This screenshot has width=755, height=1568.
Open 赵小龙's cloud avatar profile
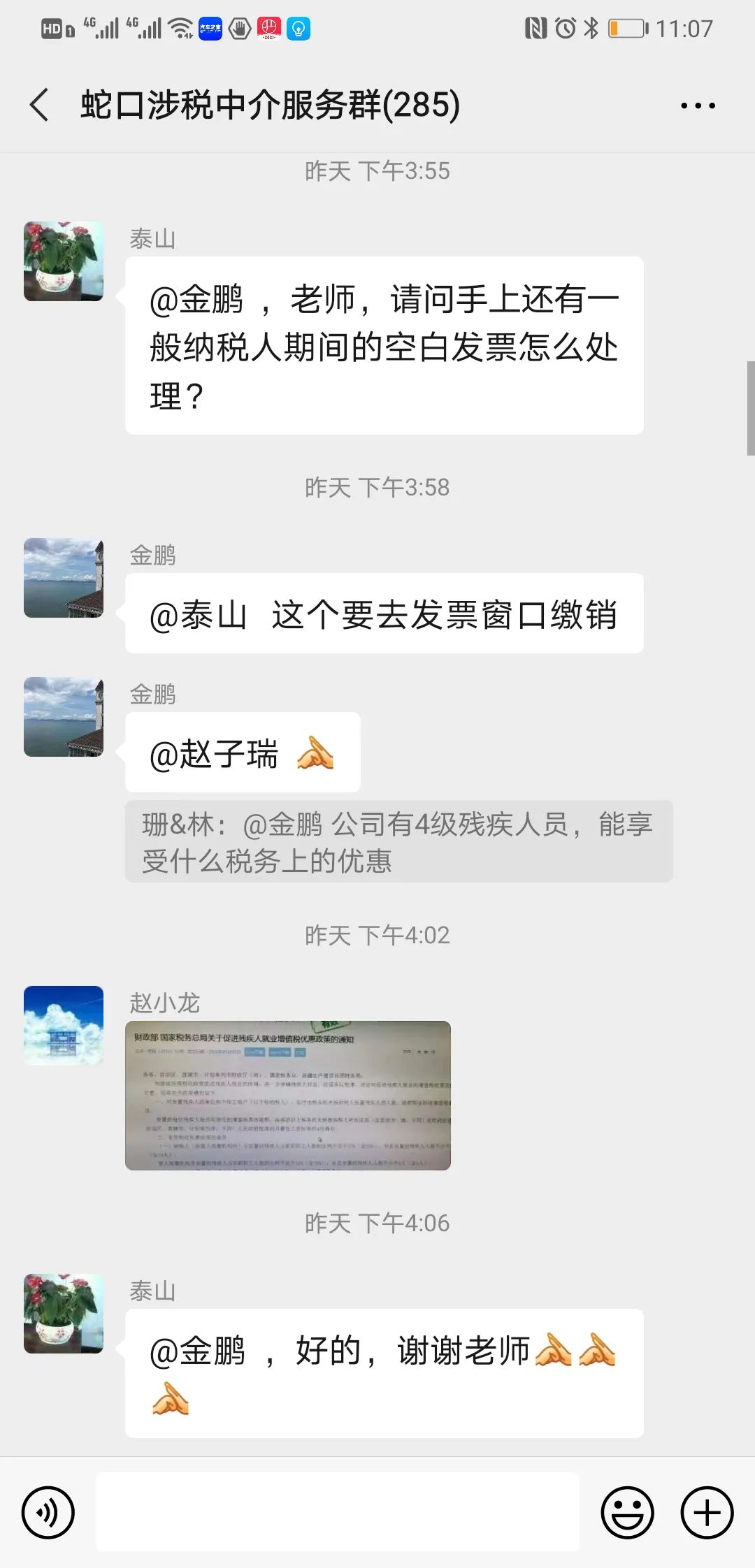click(x=64, y=1025)
